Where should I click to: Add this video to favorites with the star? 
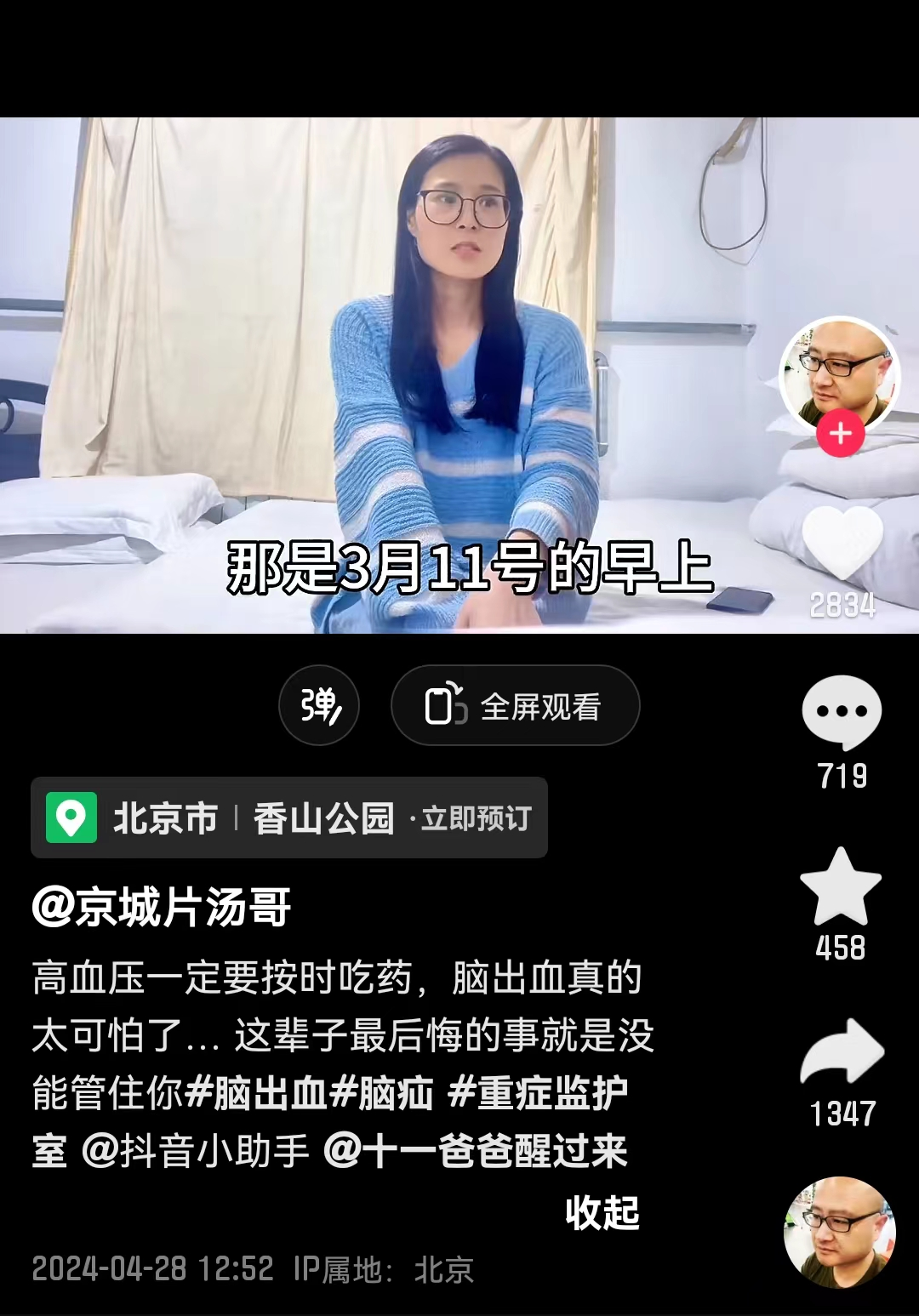click(841, 888)
